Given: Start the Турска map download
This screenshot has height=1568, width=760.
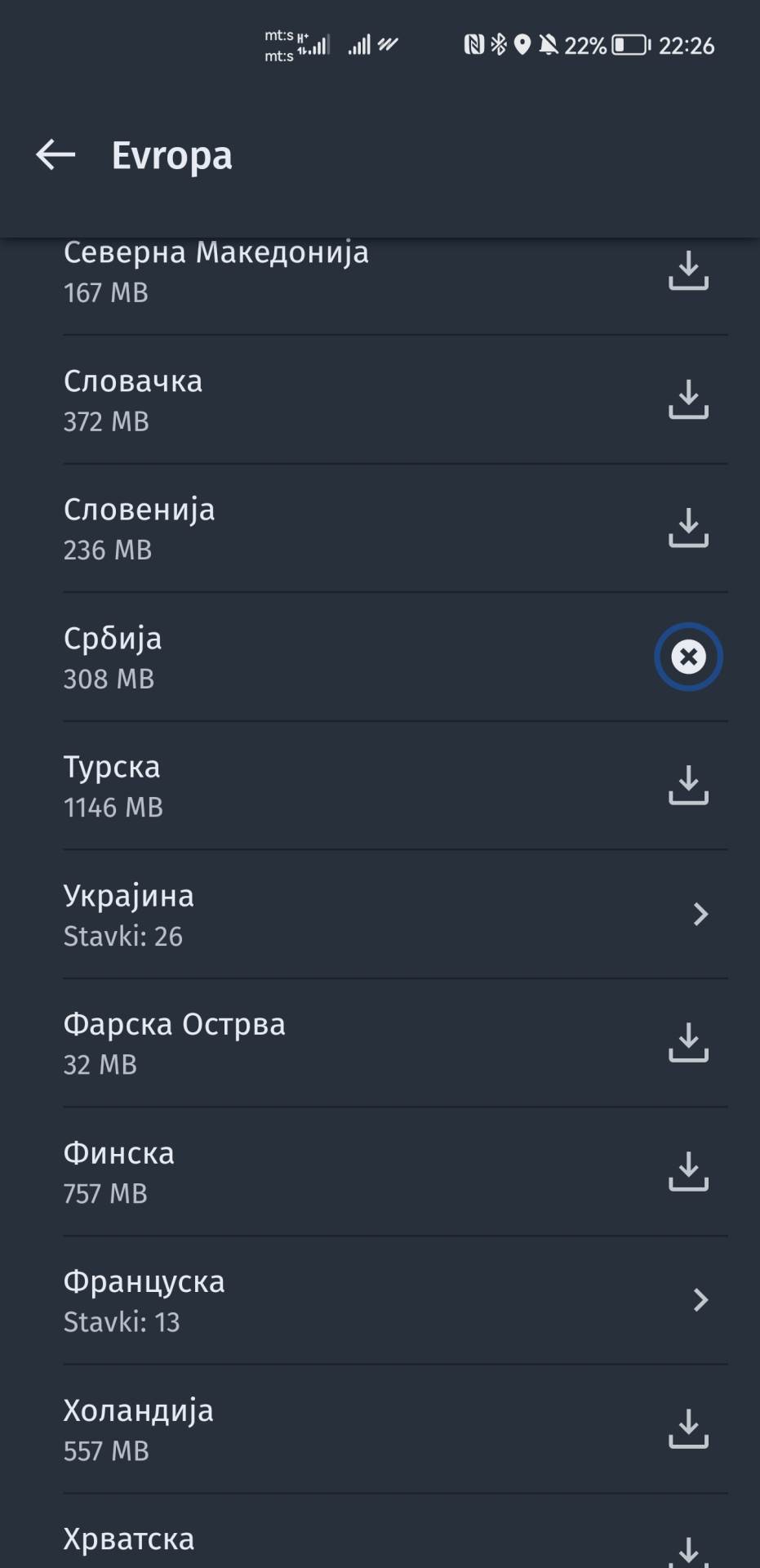Looking at the screenshot, I should point(690,786).
